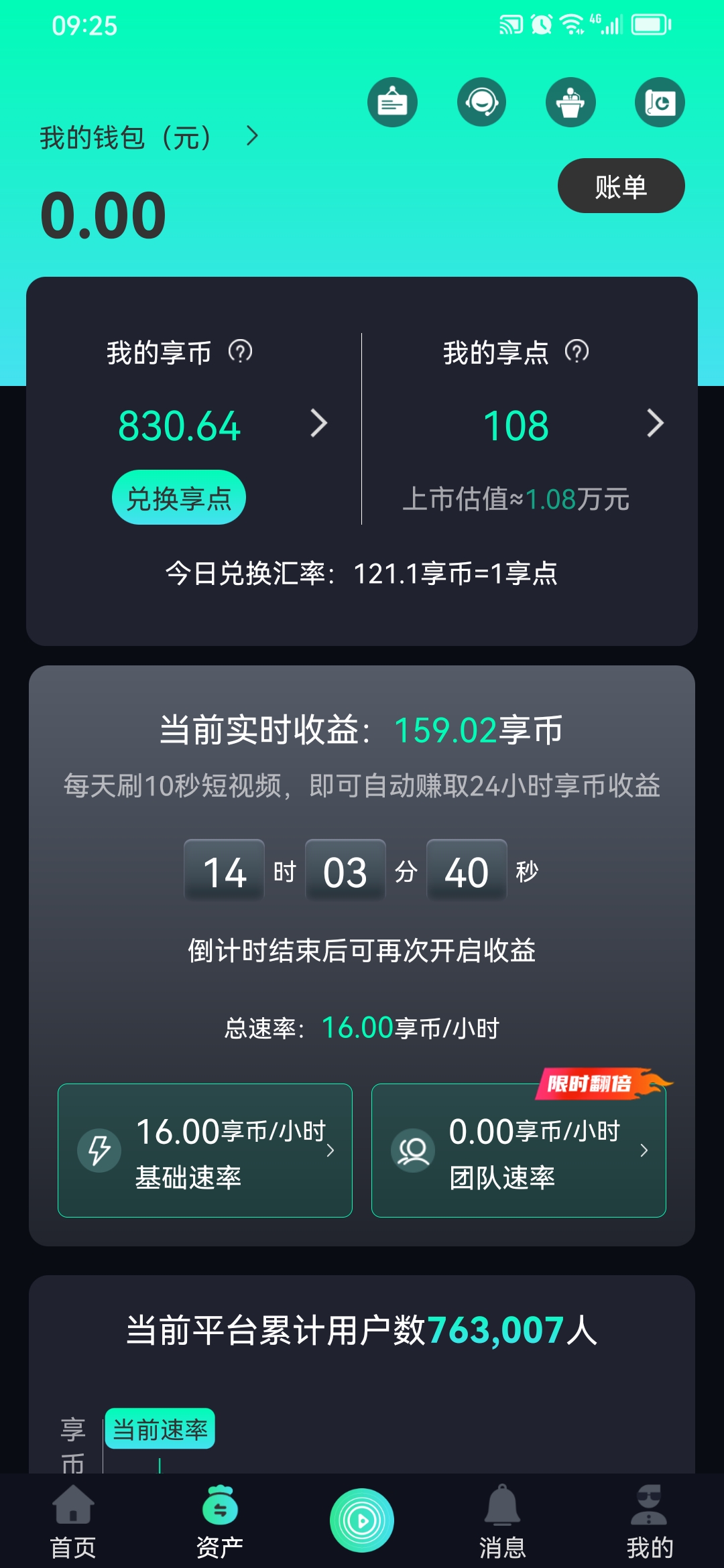Tap the help icon beside 我的享点
Image resolution: width=724 pixels, height=1568 pixels.
pyautogui.click(x=577, y=351)
